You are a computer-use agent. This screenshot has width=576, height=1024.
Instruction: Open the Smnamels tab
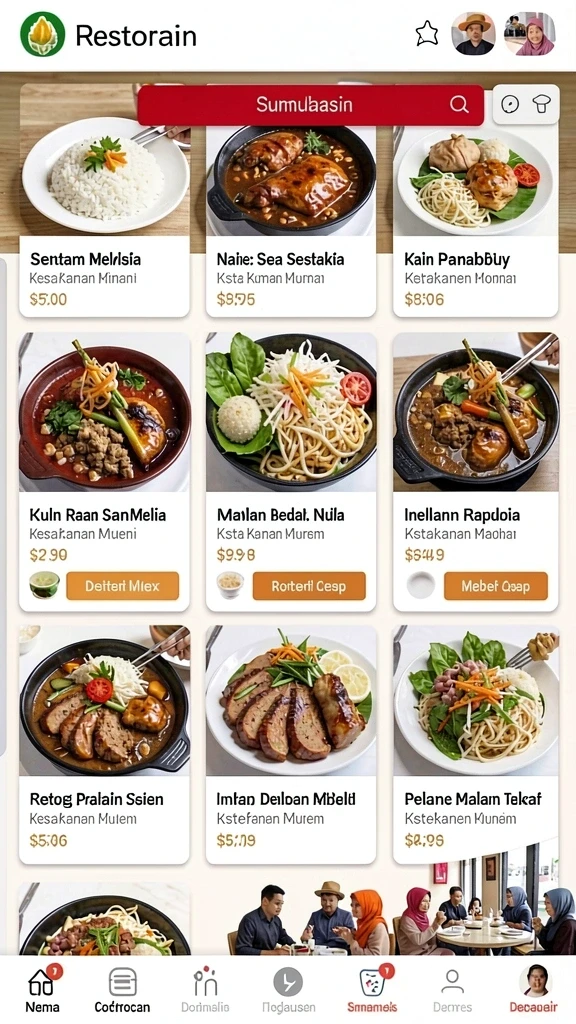pos(372,989)
